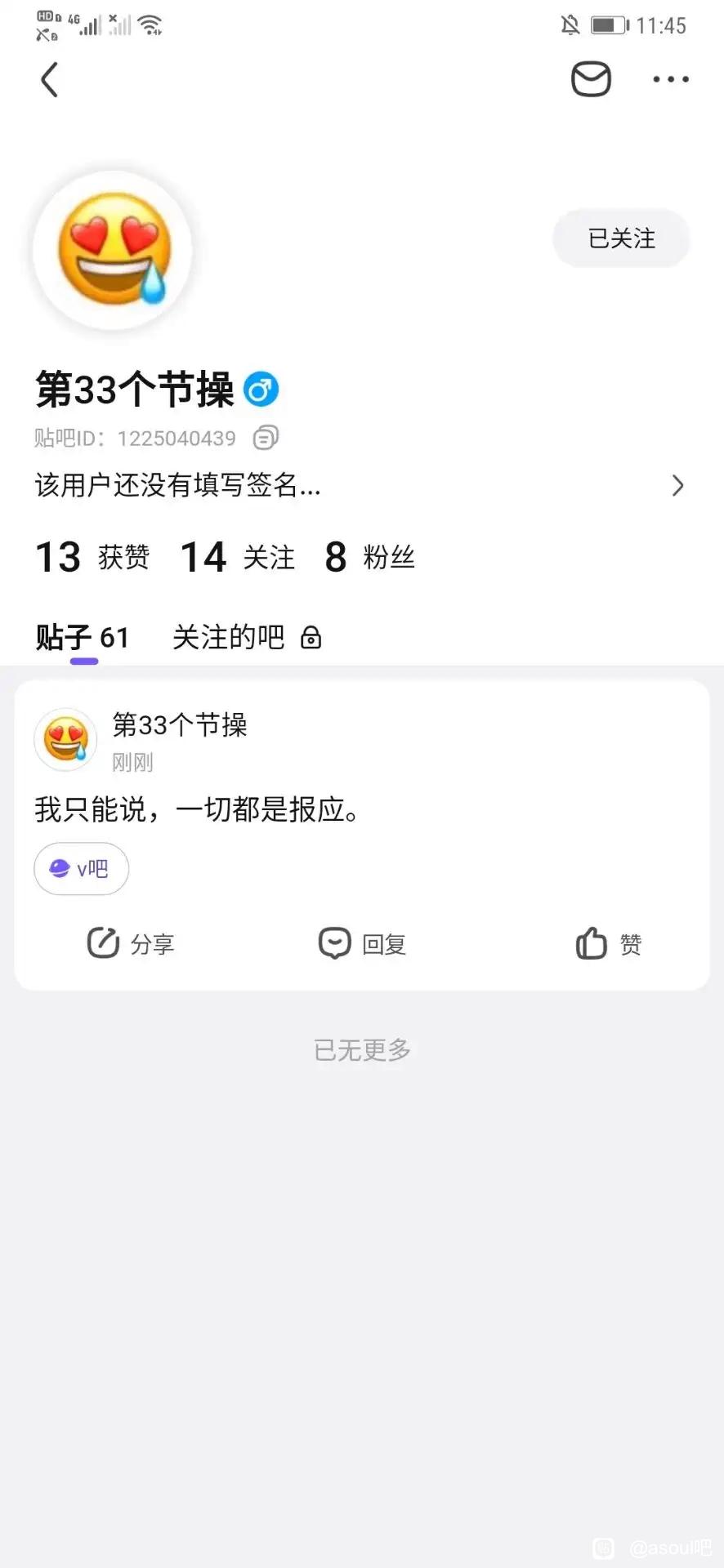This screenshot has height=1568, width=724.
Task: Open the v吧 forum chip
Action: (81, 868)
